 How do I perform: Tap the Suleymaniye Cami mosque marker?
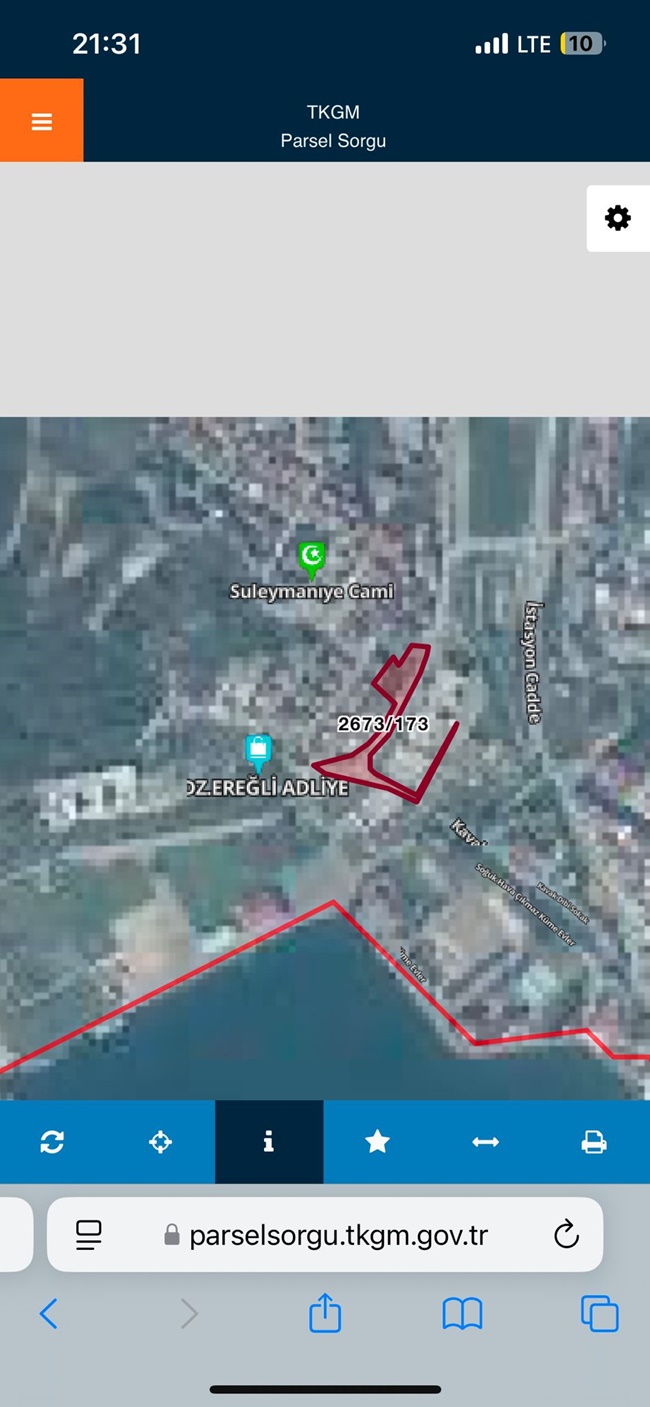click(x=312, y=558)
